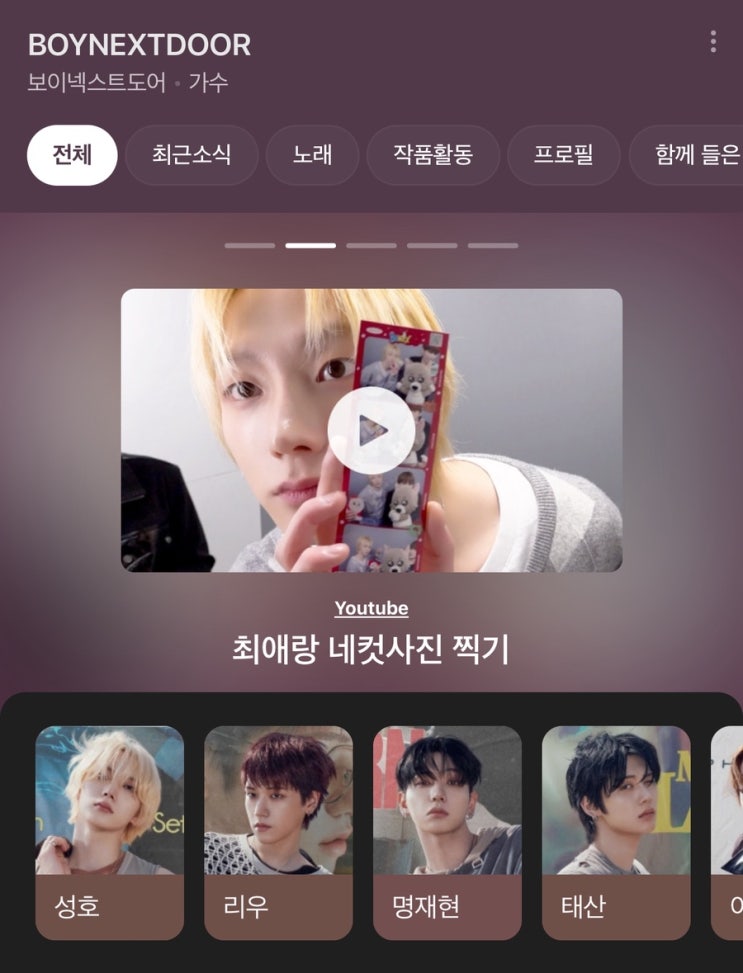The height and width of the screenshot is (973, 743).
Task: Open member card 리우
Action: tap(278, 832)
